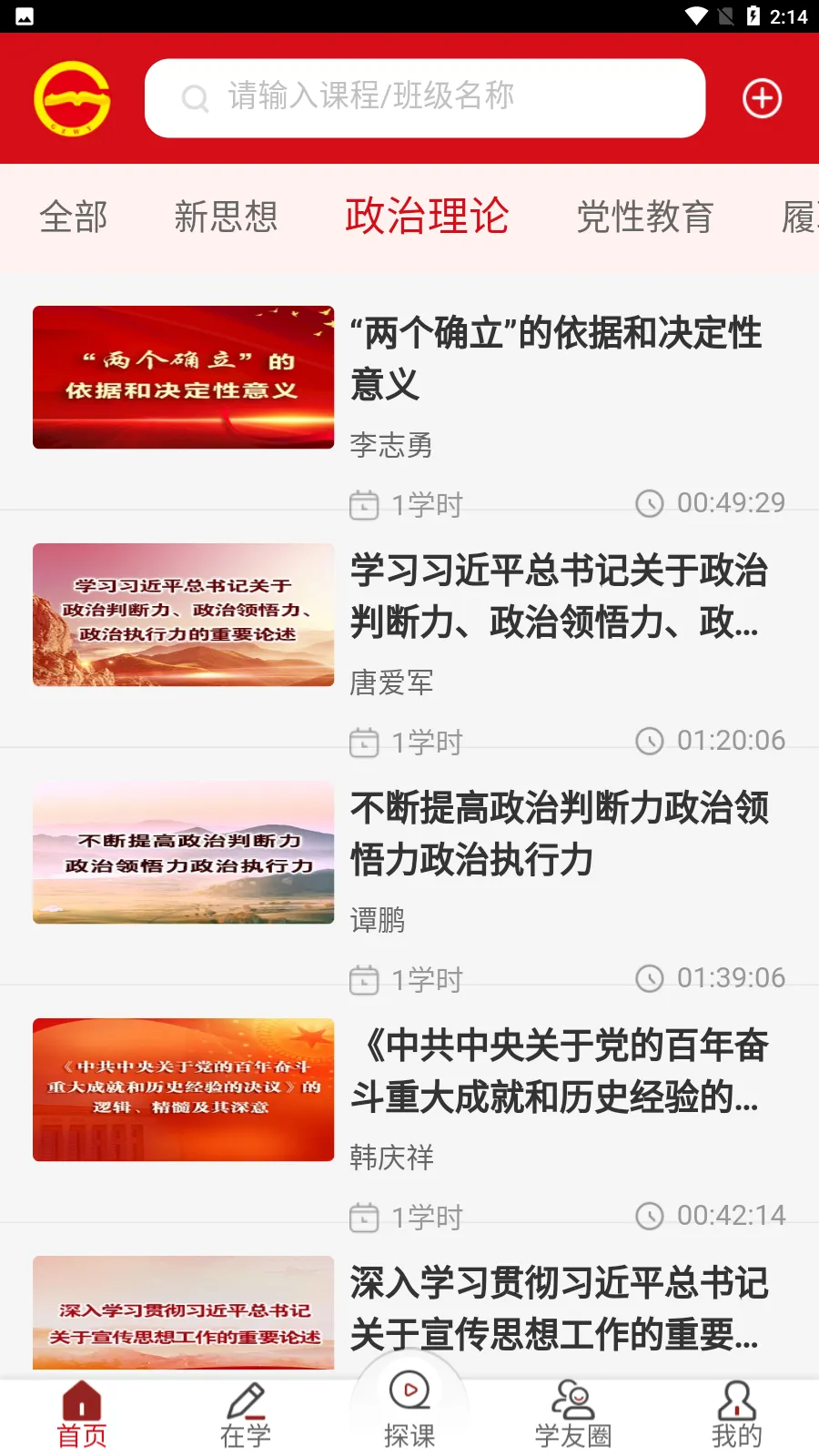Switch to the 党性教育 tab
The height and width of the screenshot is (1456, 819).
pos(644,217)
